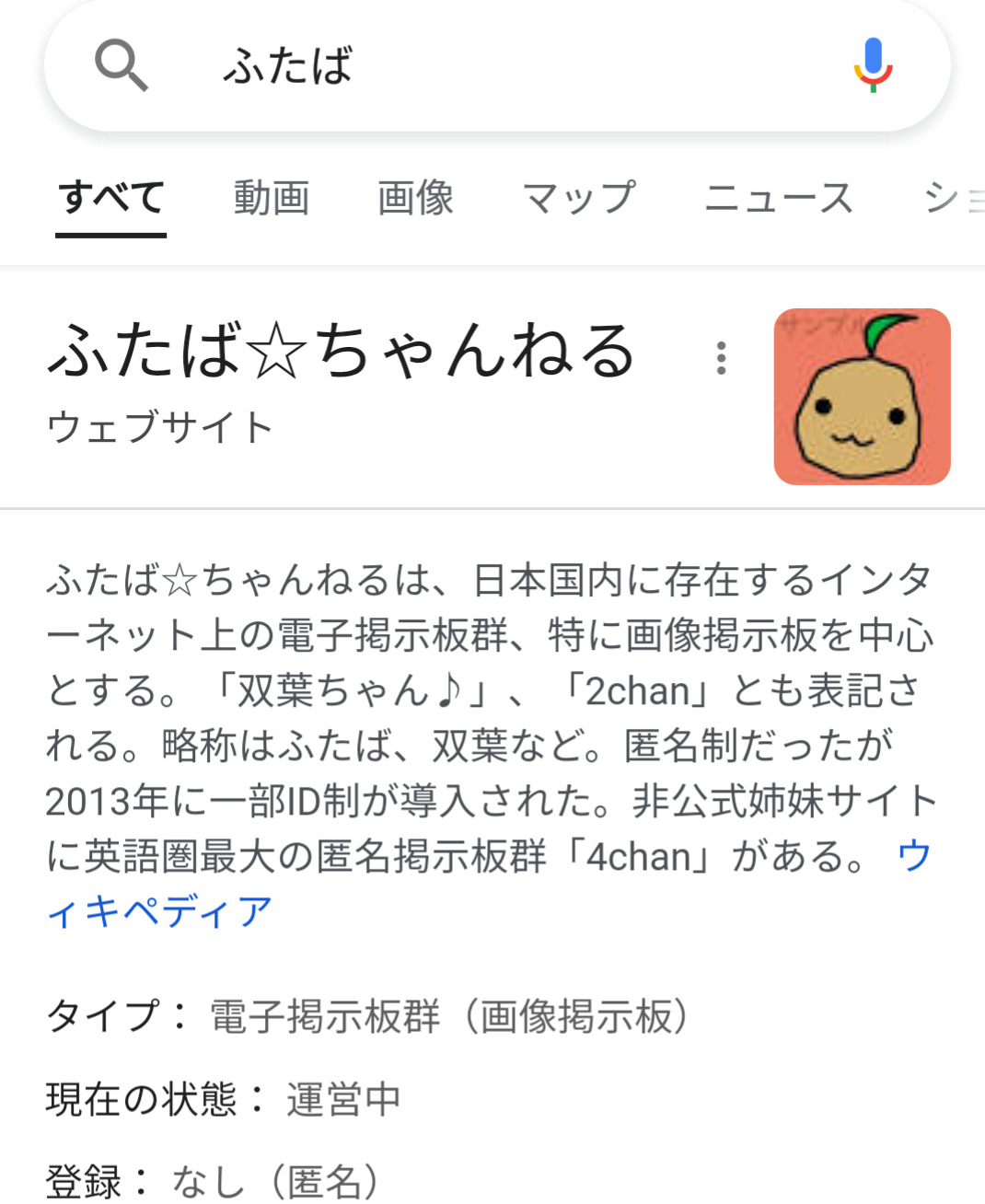Screen dimensions: 985x1204
Task: Switch to the 動画 tab
Action: [271, 198]
